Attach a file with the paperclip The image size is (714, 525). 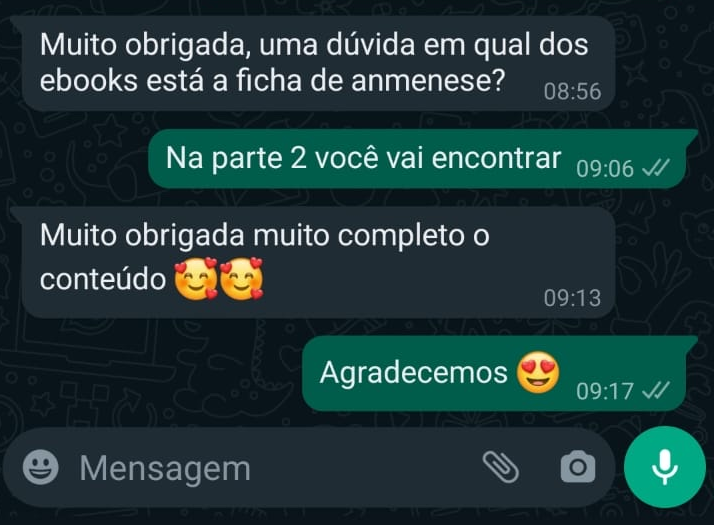(499, 466)
